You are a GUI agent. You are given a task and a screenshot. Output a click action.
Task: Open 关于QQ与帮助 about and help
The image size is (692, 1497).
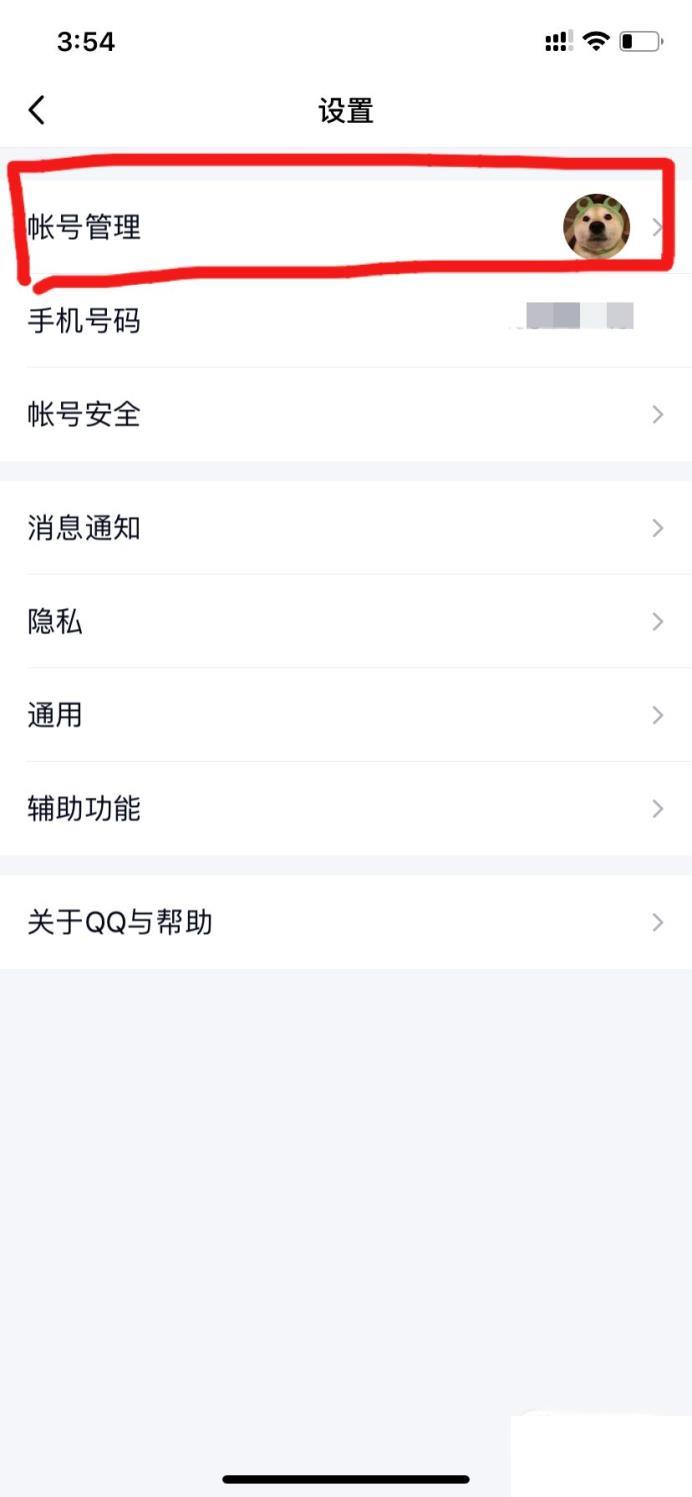(346, 922)
